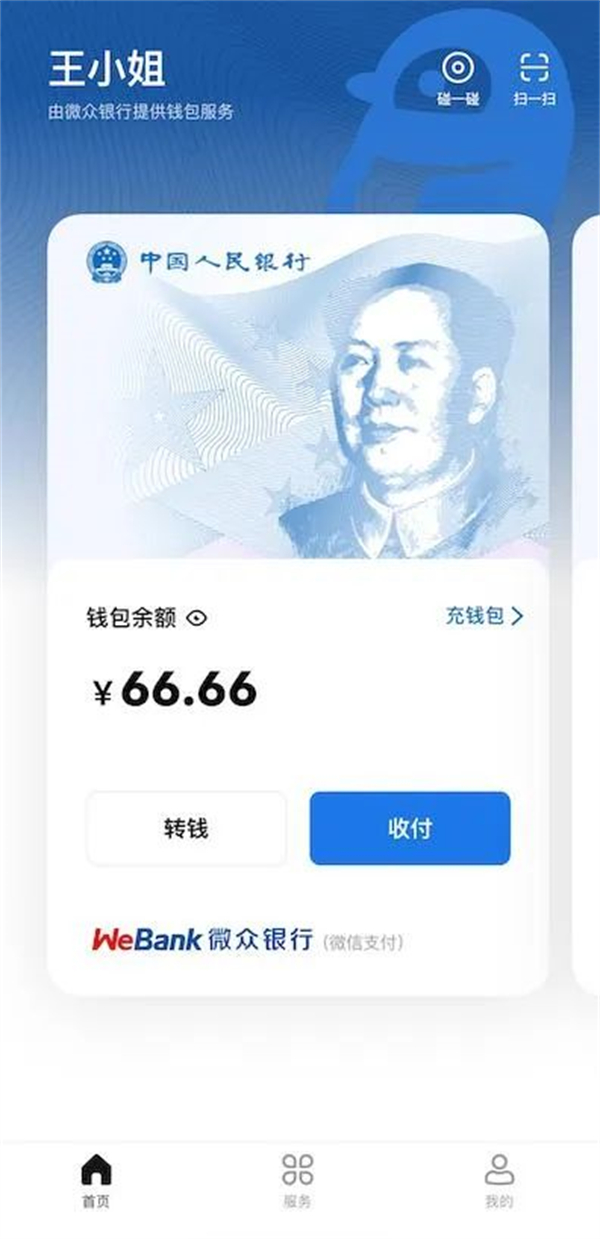Viewport: 600px width, 1239px height.
Task: Go to the 首页 home tab
Action: click(x=97, y=1180)
